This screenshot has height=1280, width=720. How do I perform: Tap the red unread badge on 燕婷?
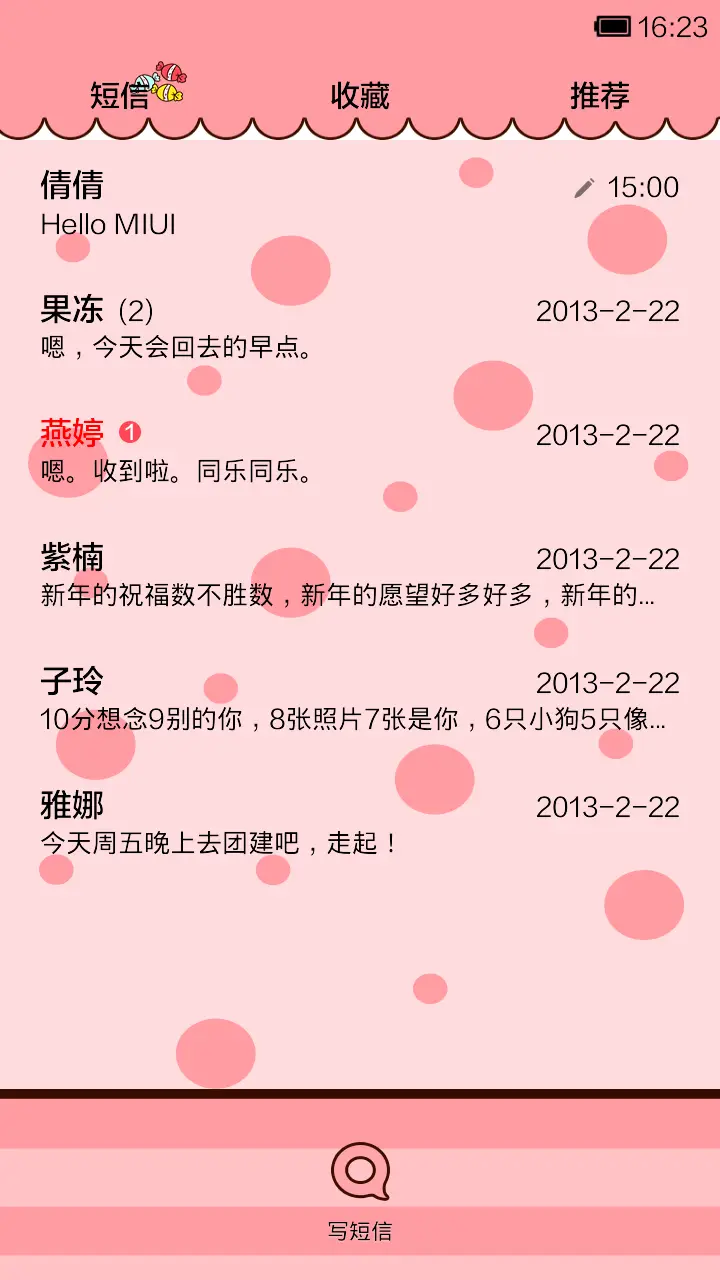coord(130,430)
